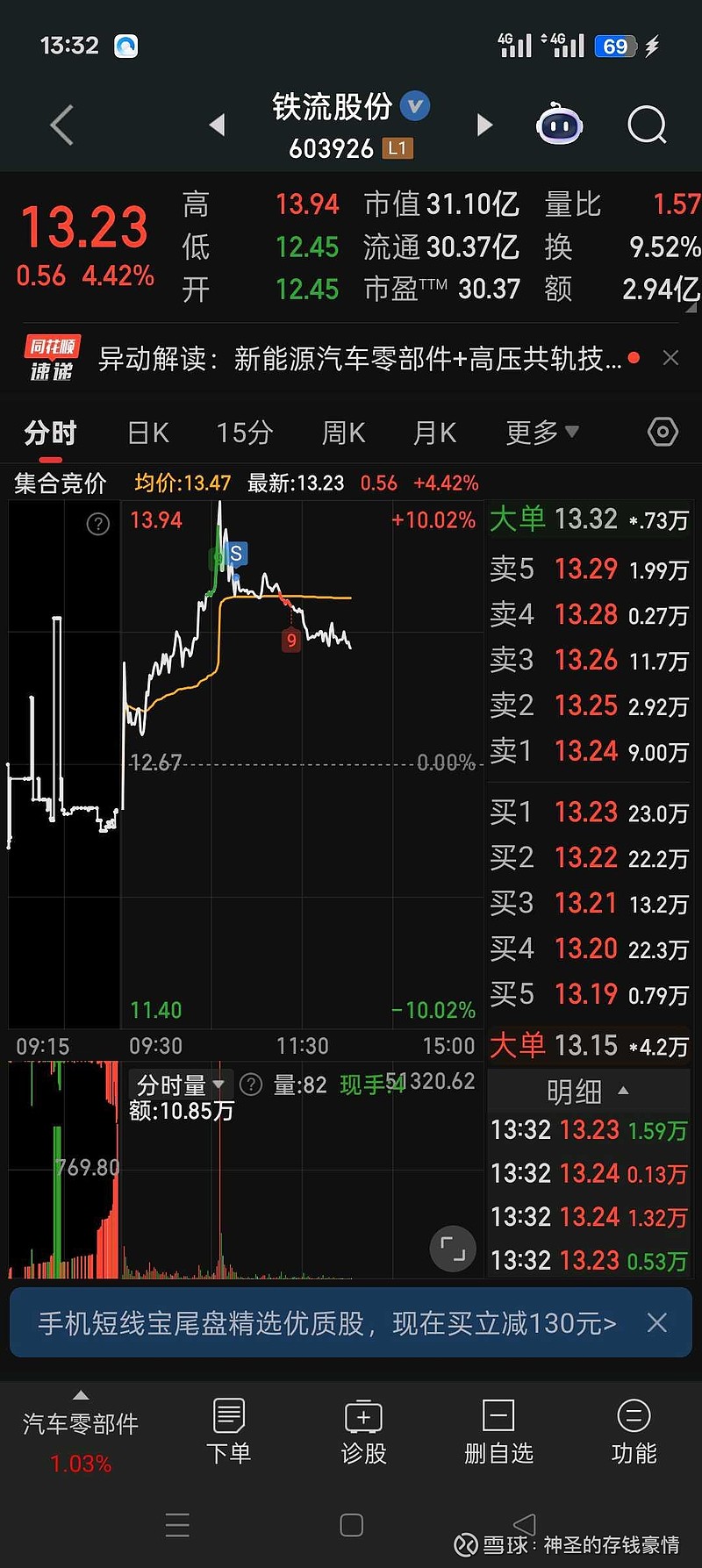702x1568 pixels.
Task: Dismiss the 异动解读 banner
Action: click(670, 358)
